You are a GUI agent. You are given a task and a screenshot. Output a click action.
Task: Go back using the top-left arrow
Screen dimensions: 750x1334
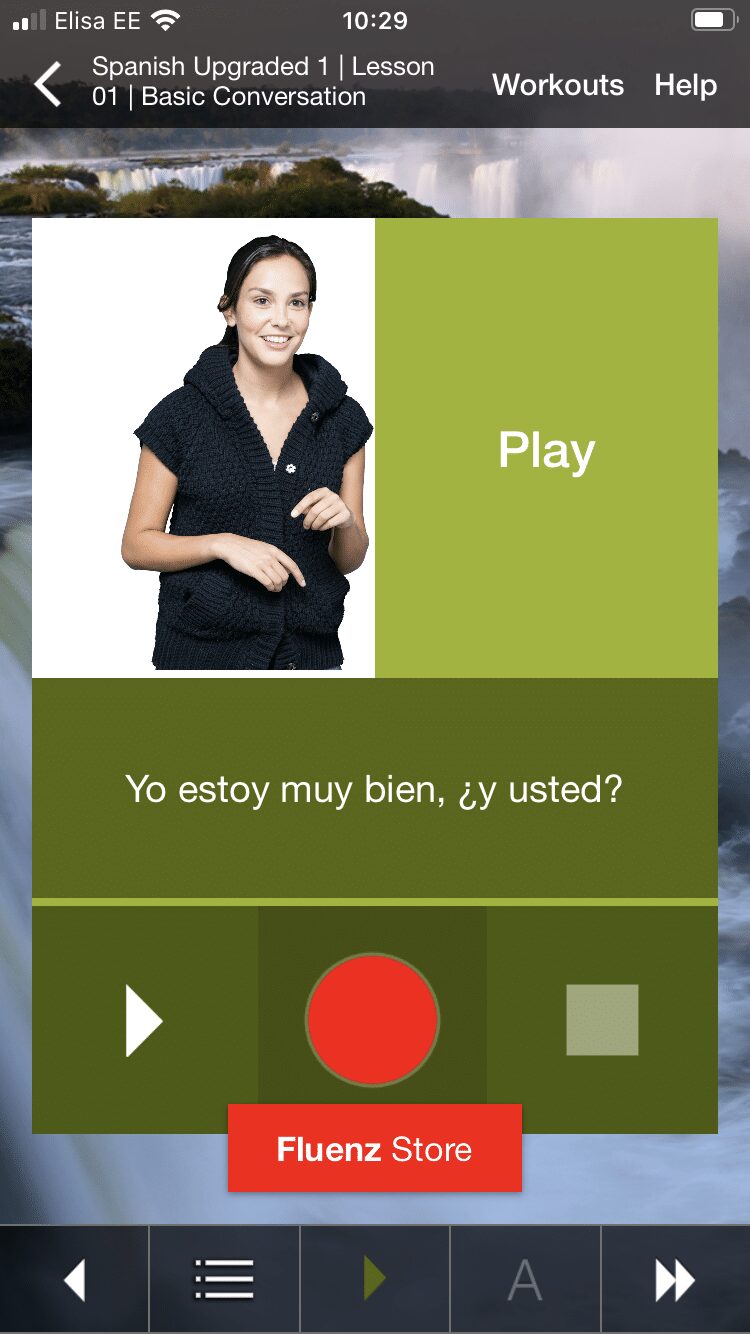pyautogui.click(x=48, y=83)
